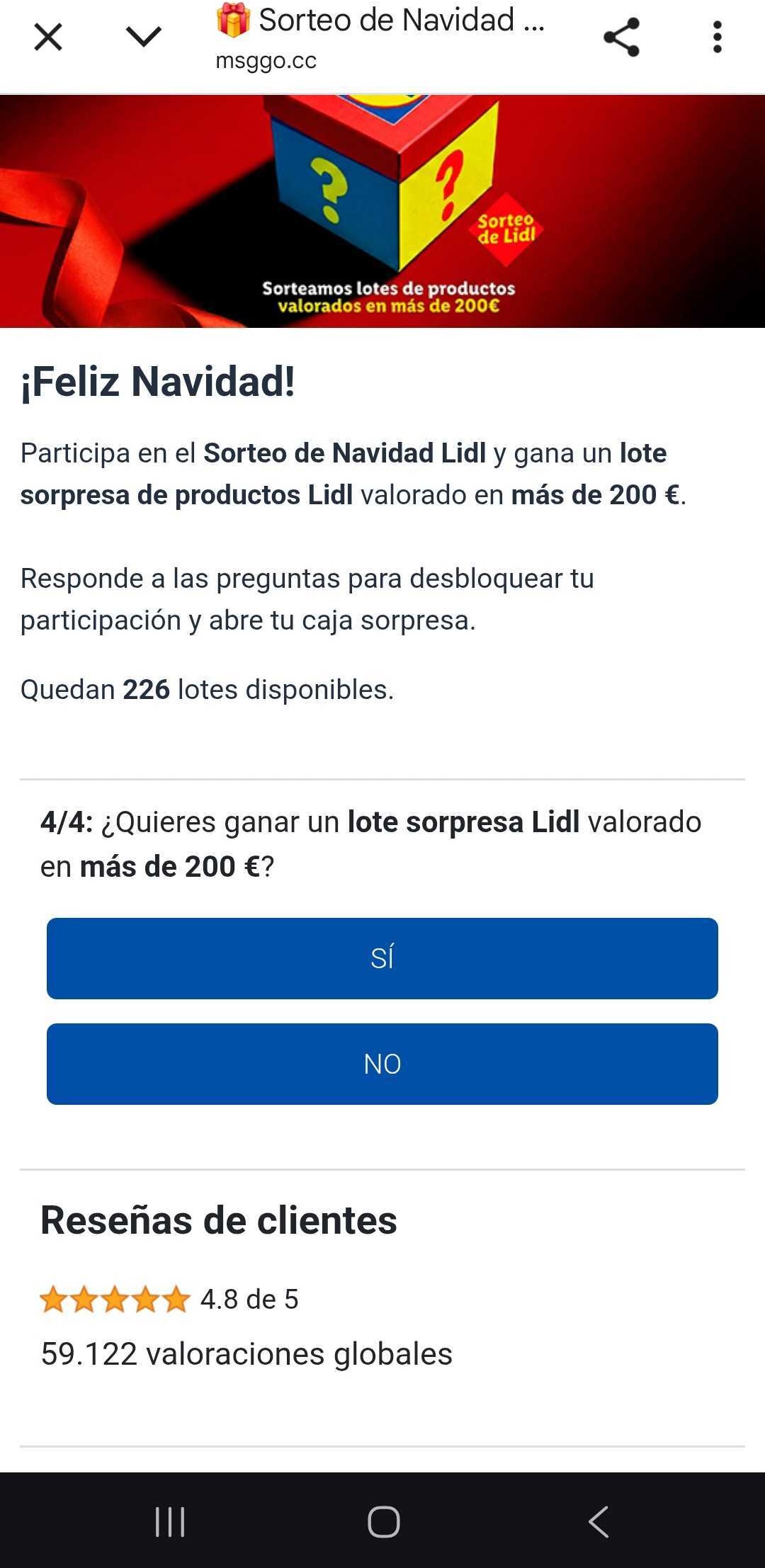Answer SÍ to the question
The height and width of the screenshot is (1568, 765).
[x=382, y=958]
